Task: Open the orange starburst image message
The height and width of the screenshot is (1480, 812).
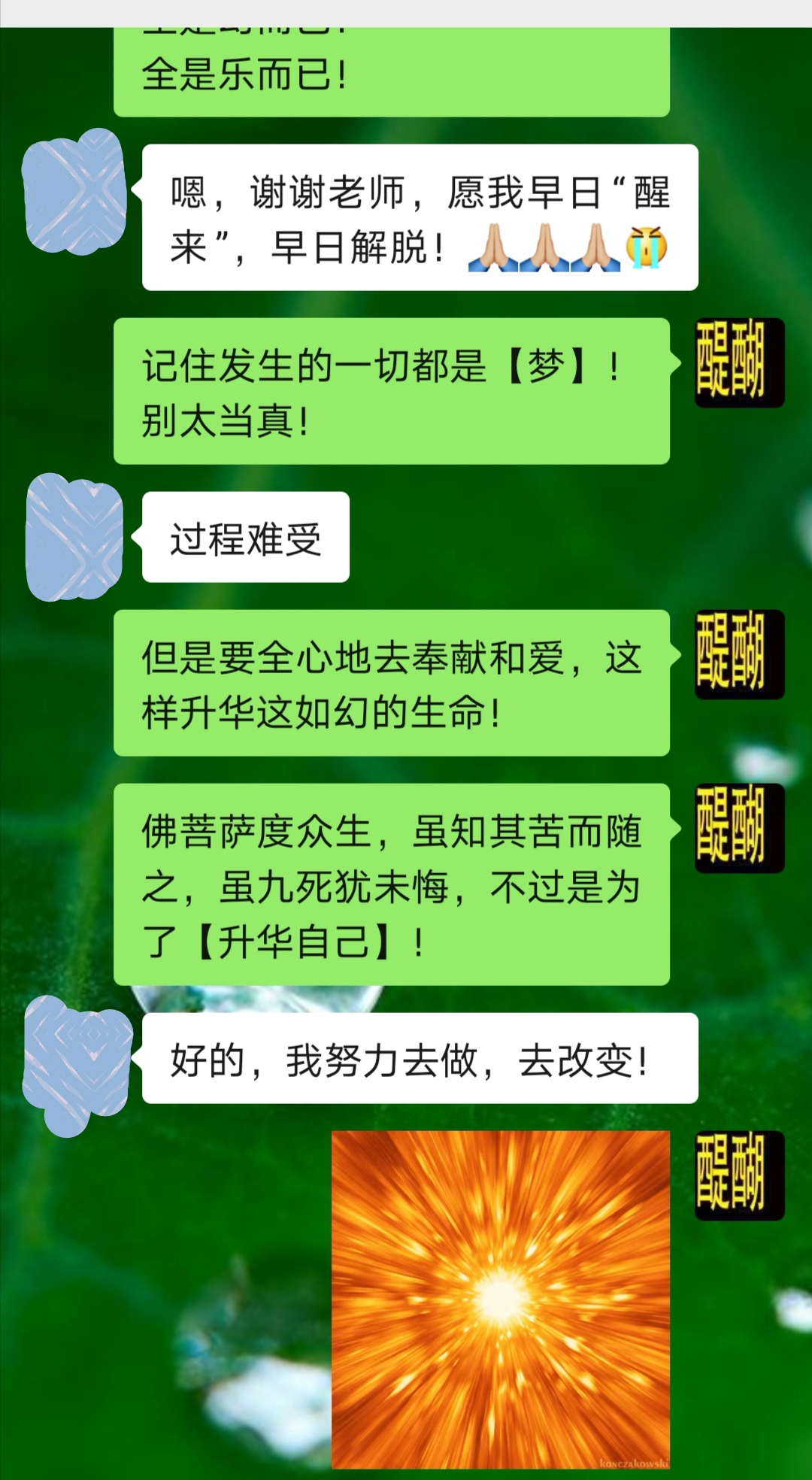Action: pyautogui.click(x=500, y=1299)
